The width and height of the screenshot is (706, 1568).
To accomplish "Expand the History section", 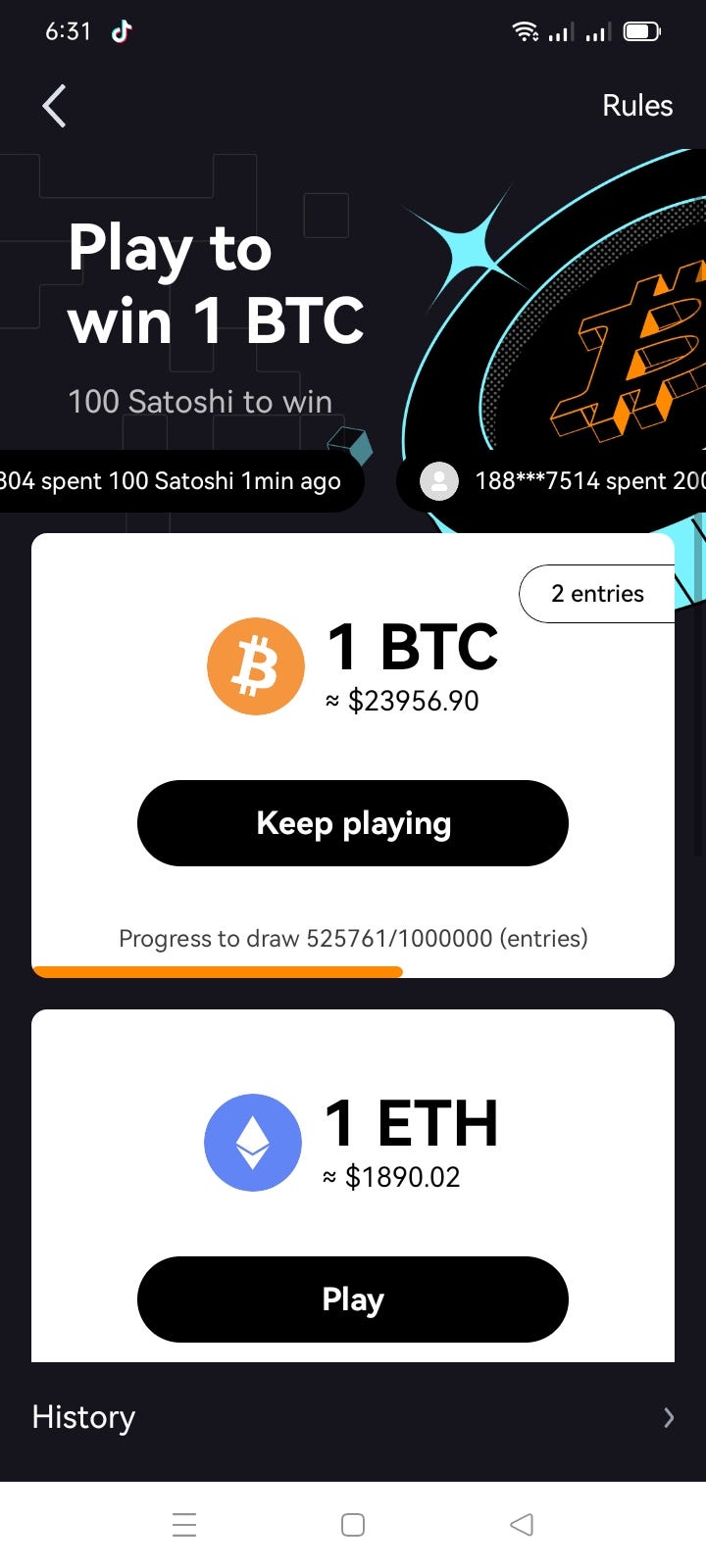I will pyautogui.click(x=83, y=1417).
